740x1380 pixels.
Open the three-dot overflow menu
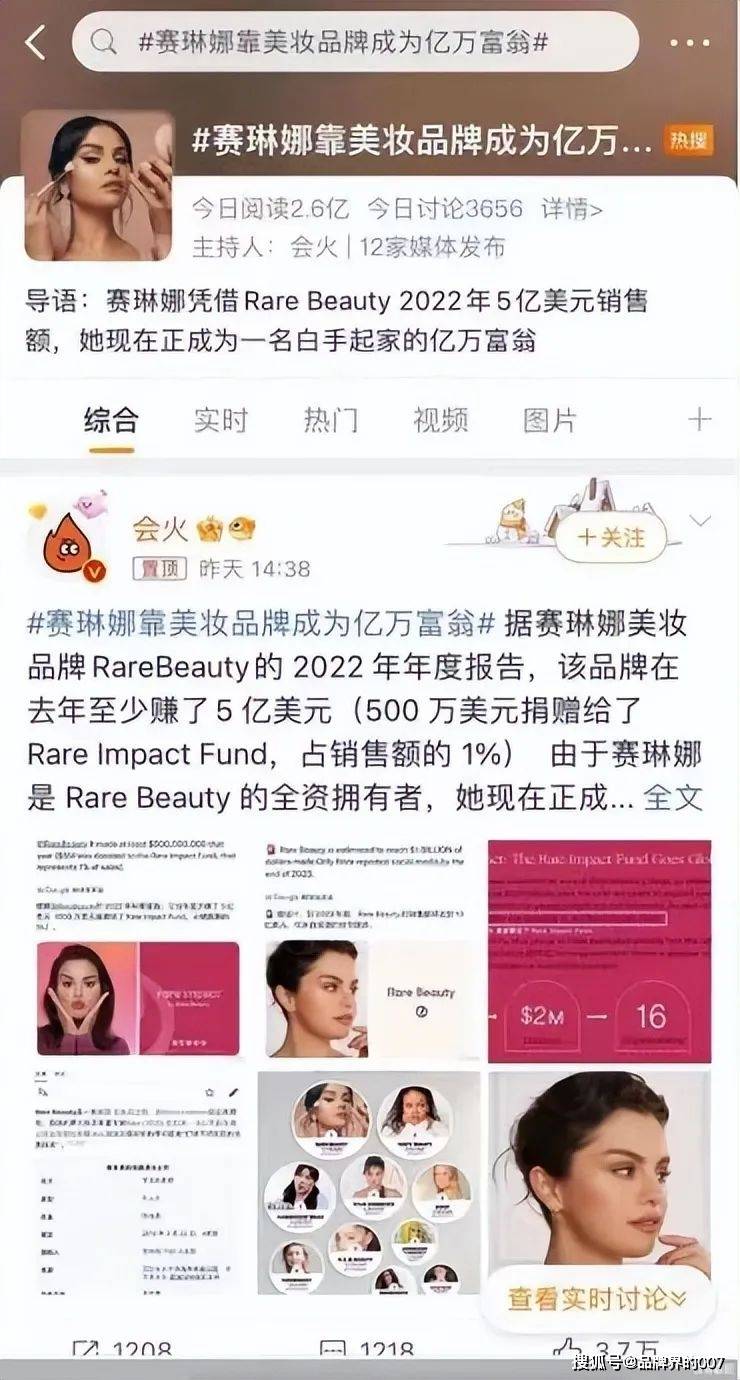tap(689, 43)
